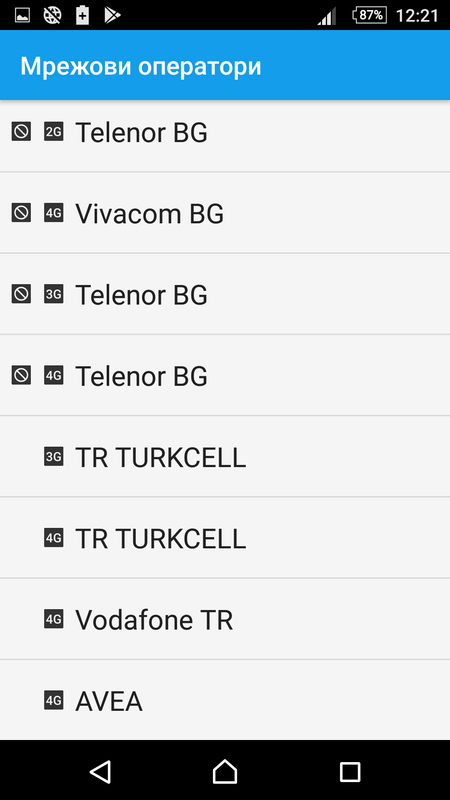This screenshot has width=450, height=800.
Task: Select the 3G Telenor BG network
Action: click(225, 294)
